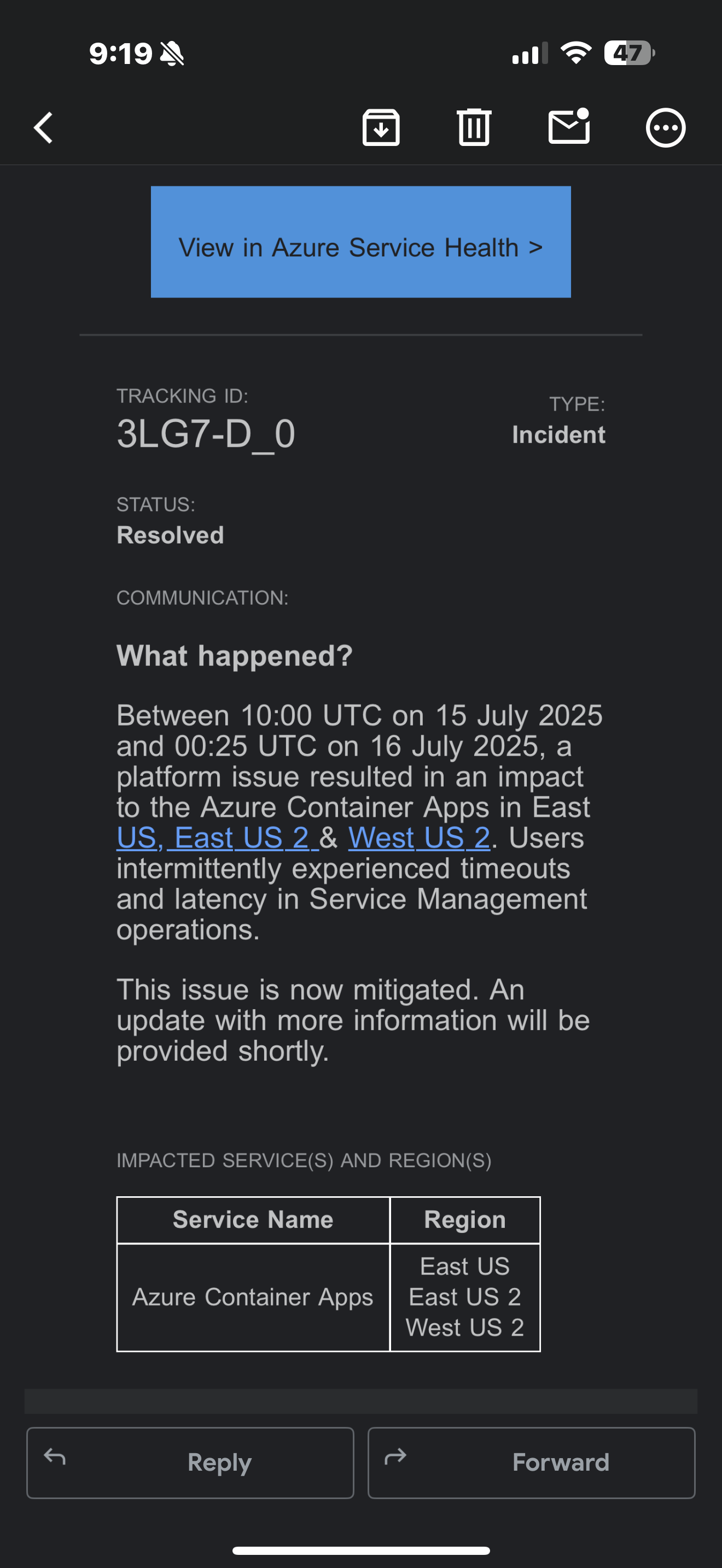Open the East US region link
The height and width of the screenshot is (1568, 722).
(135, 837)
